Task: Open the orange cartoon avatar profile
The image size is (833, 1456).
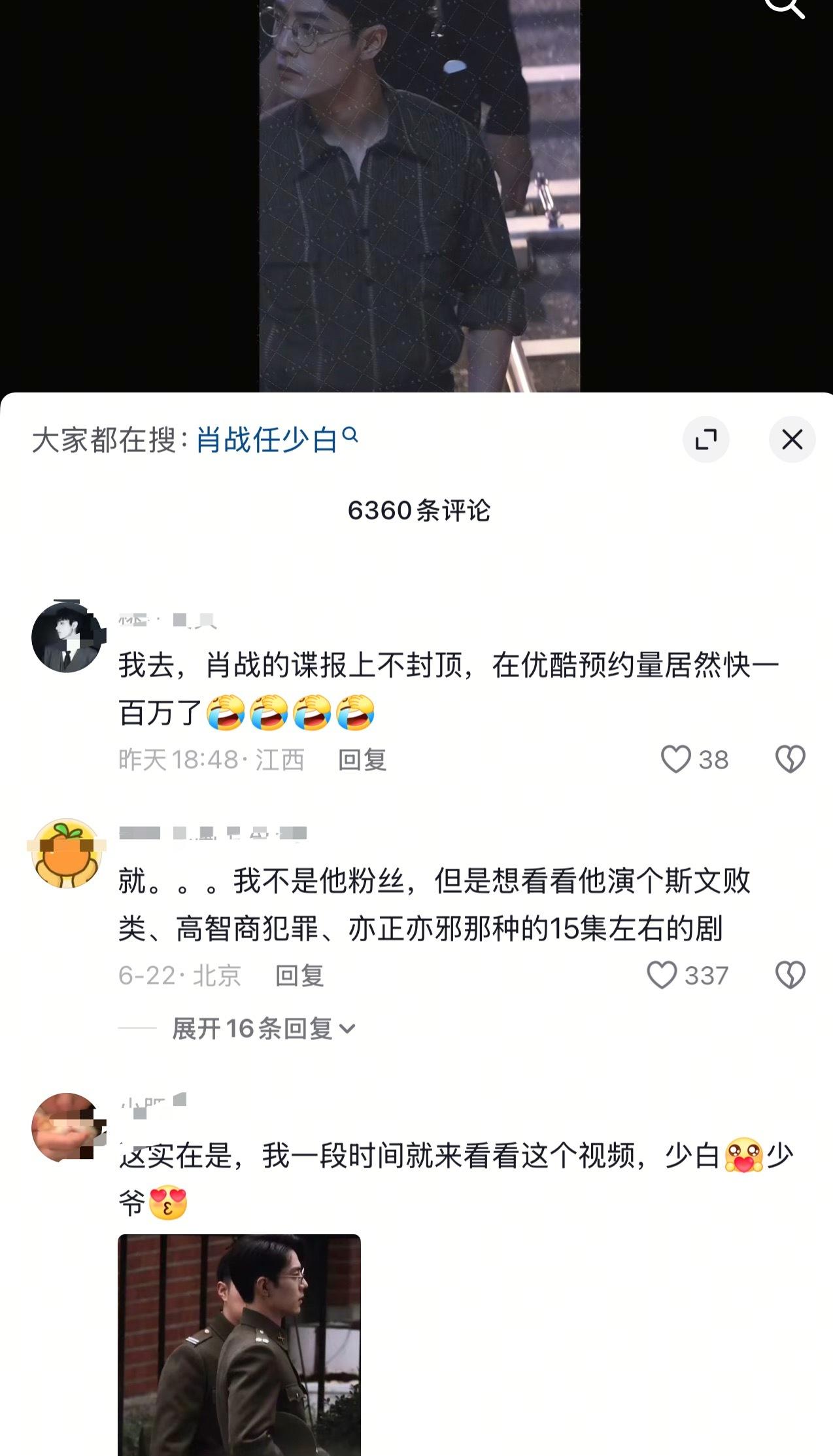Action: (66, 853)
